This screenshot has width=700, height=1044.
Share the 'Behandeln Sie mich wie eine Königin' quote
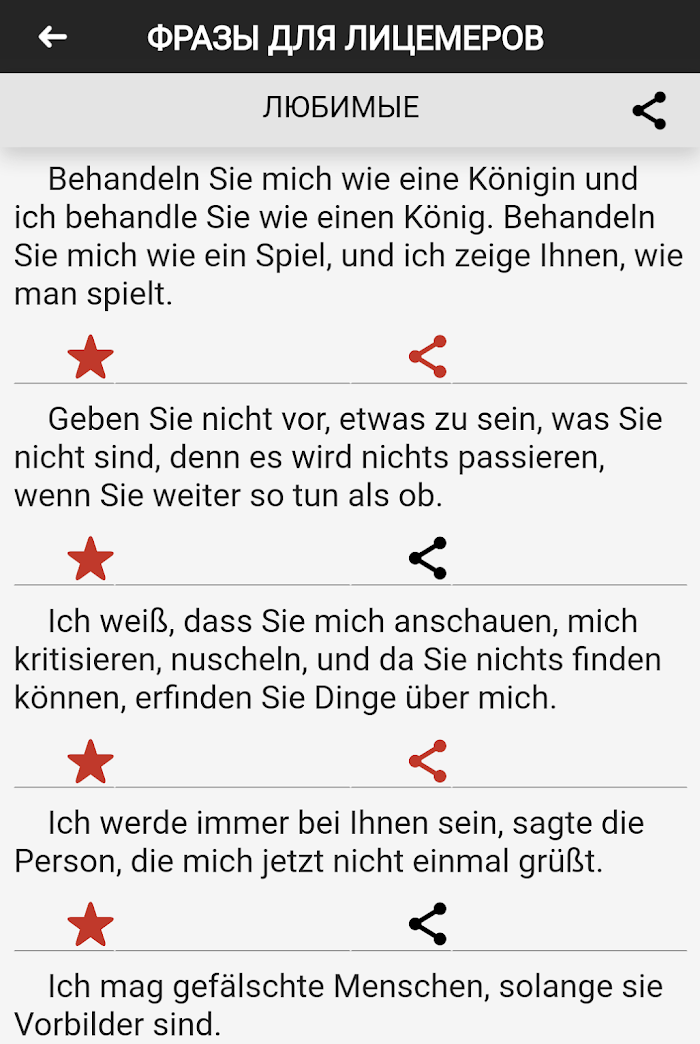tap(428, 357)
